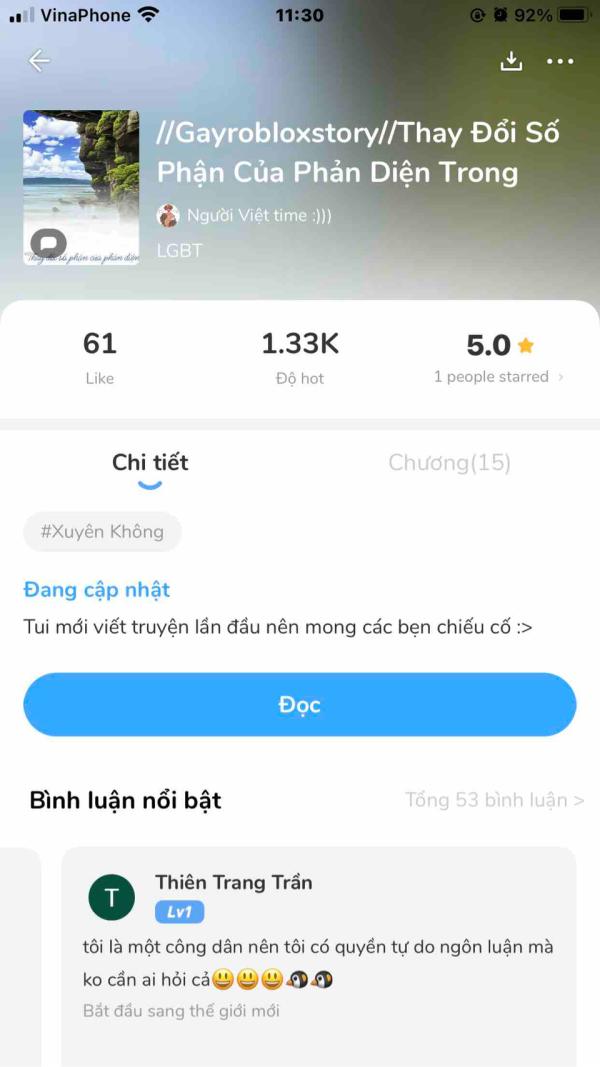600x1067 pixels.
Task: Open the three-dot overflow menu
Action: coord(560,61)
